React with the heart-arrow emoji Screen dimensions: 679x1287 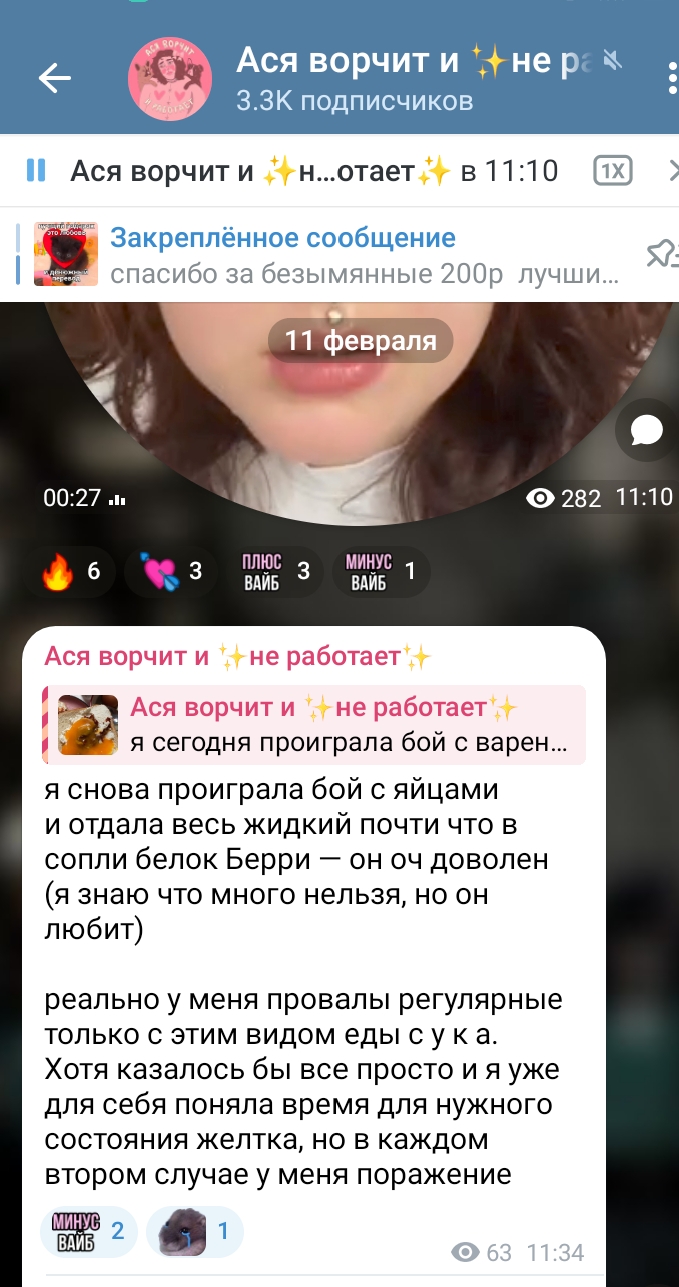pyautogui.click(x=171, y=571)
